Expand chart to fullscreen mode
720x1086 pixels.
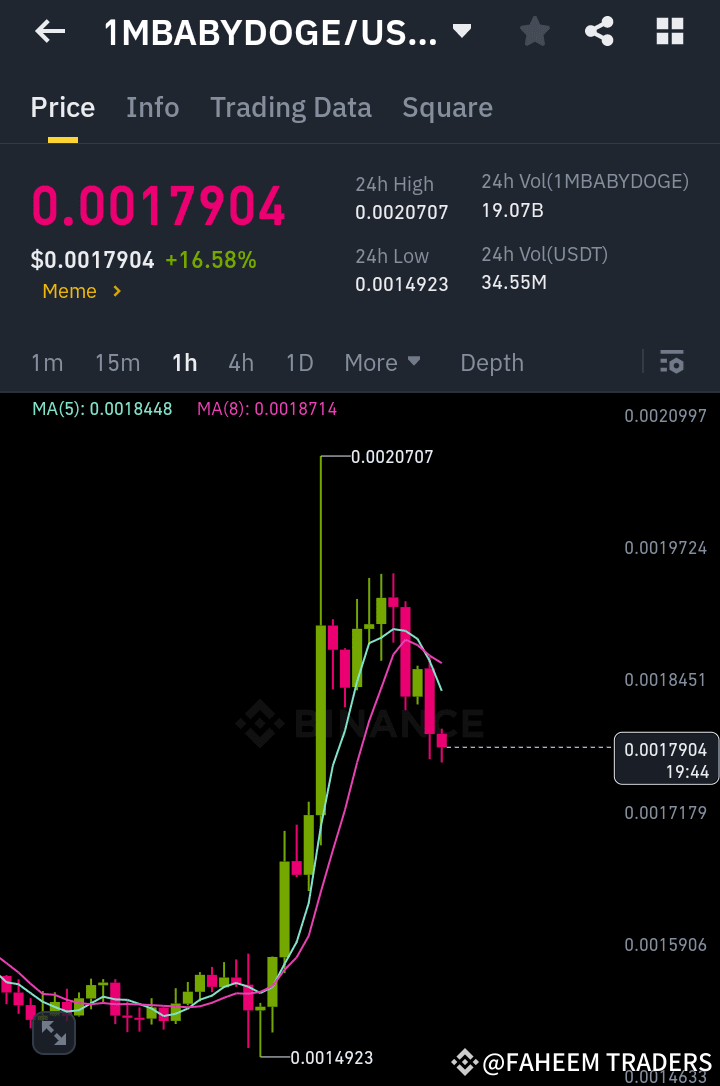[x=54, y=1033]
